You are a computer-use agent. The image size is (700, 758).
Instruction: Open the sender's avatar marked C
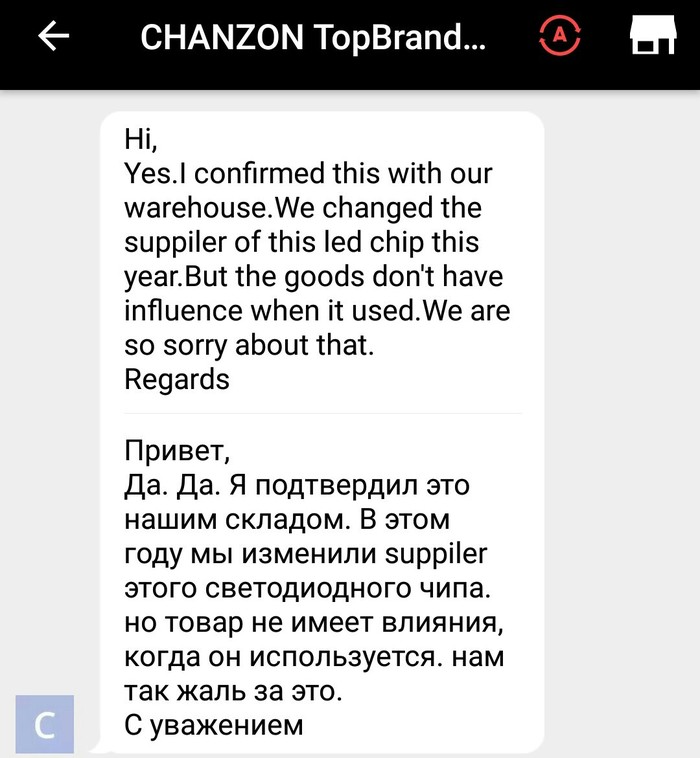point(45,723)
